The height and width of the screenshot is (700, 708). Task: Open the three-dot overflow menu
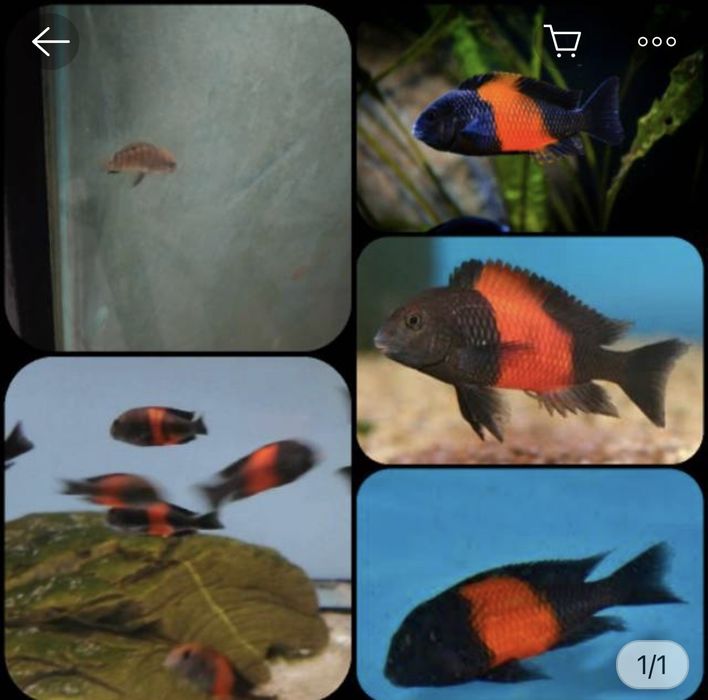[x=656, y=42]
